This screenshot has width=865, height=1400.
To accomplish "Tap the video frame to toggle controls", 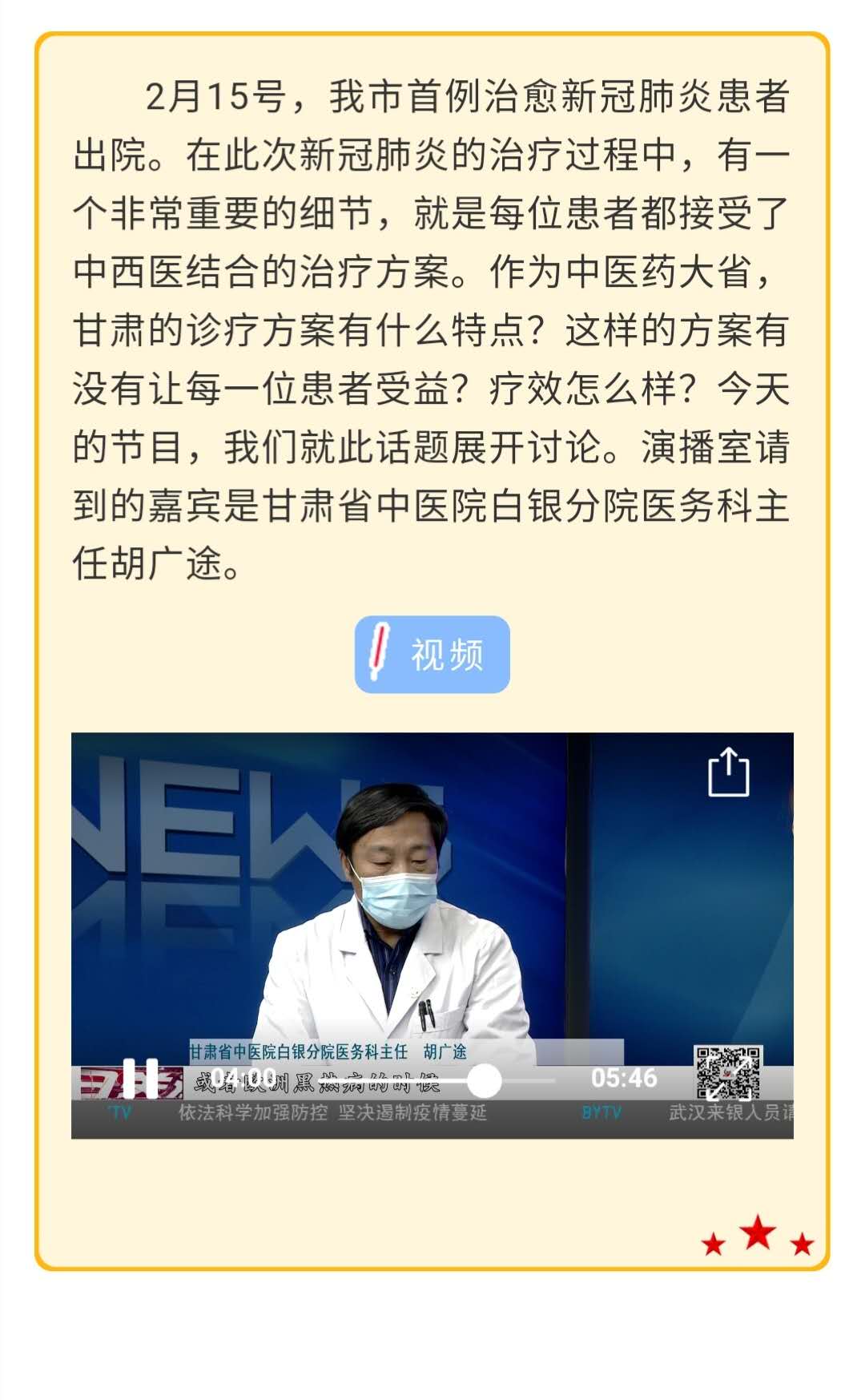I will coord(432,935).
